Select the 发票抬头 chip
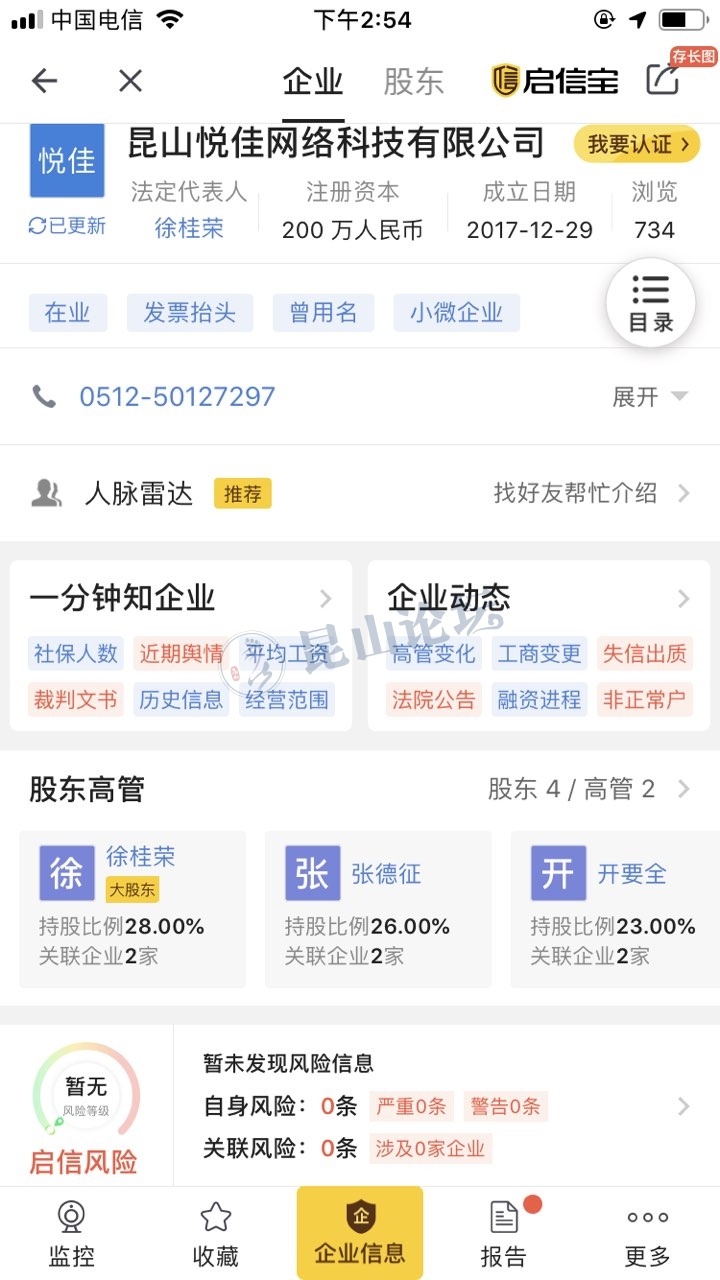Image resolution: width=720 pixels, height=1280 pixels. (x=190, y=313)
